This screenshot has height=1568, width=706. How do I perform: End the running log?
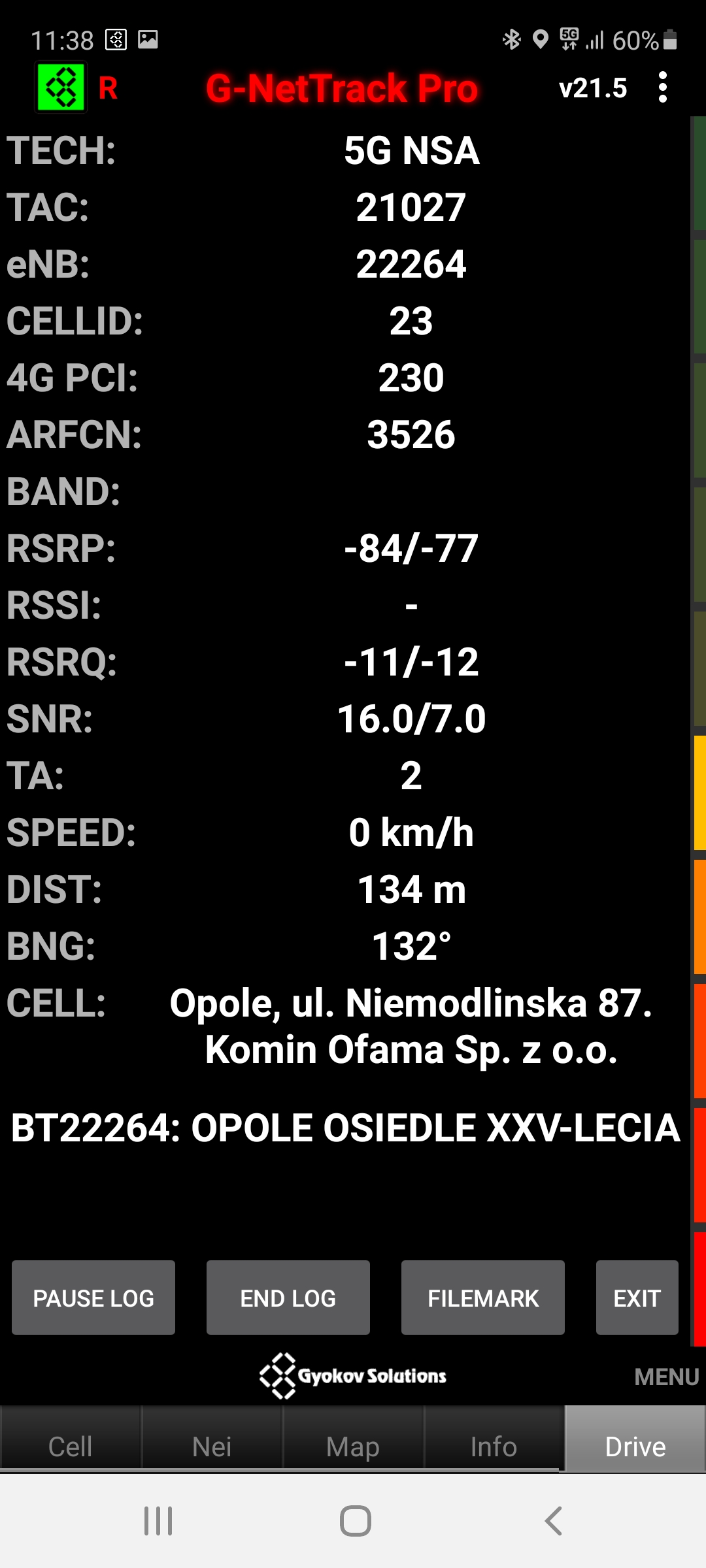click(288, 1298)
